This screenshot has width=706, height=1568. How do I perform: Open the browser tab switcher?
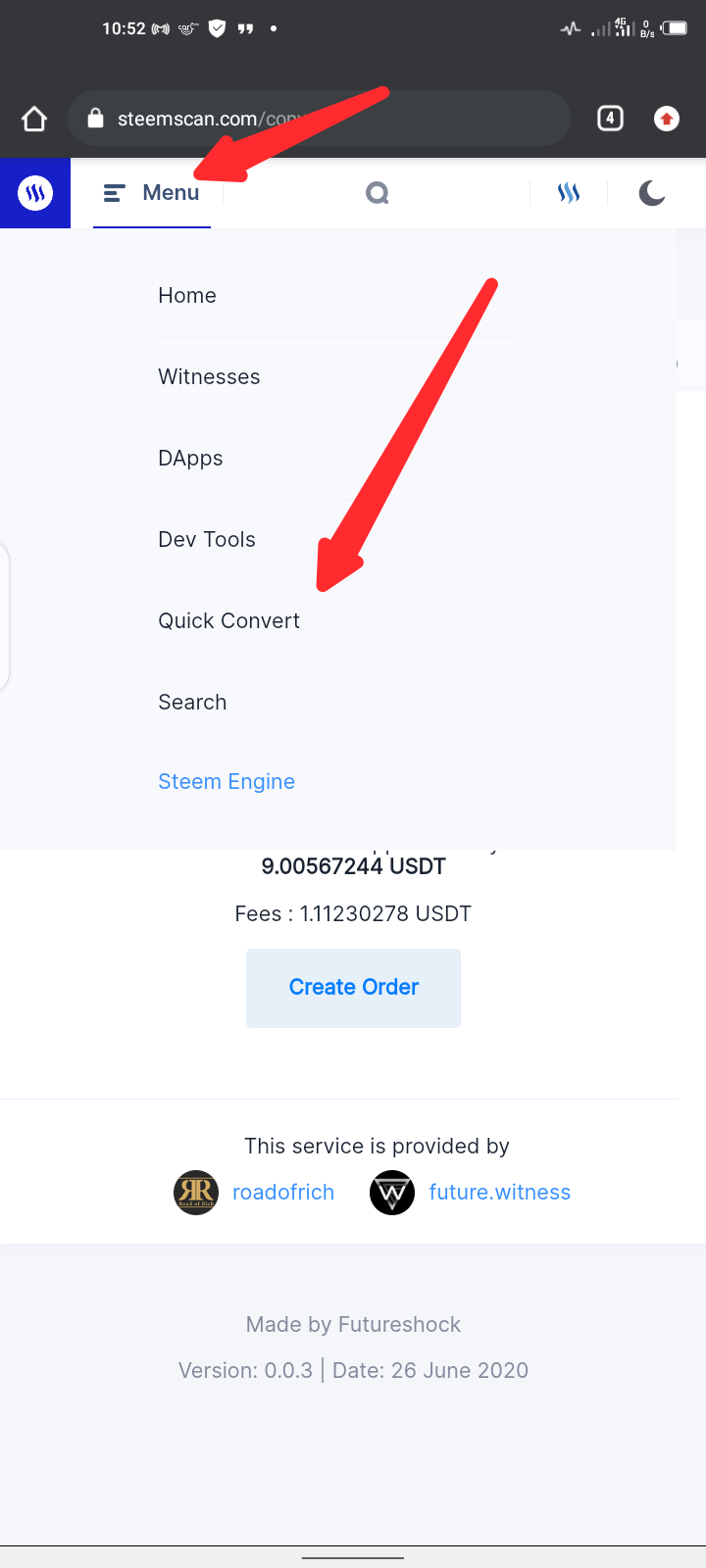610,119
